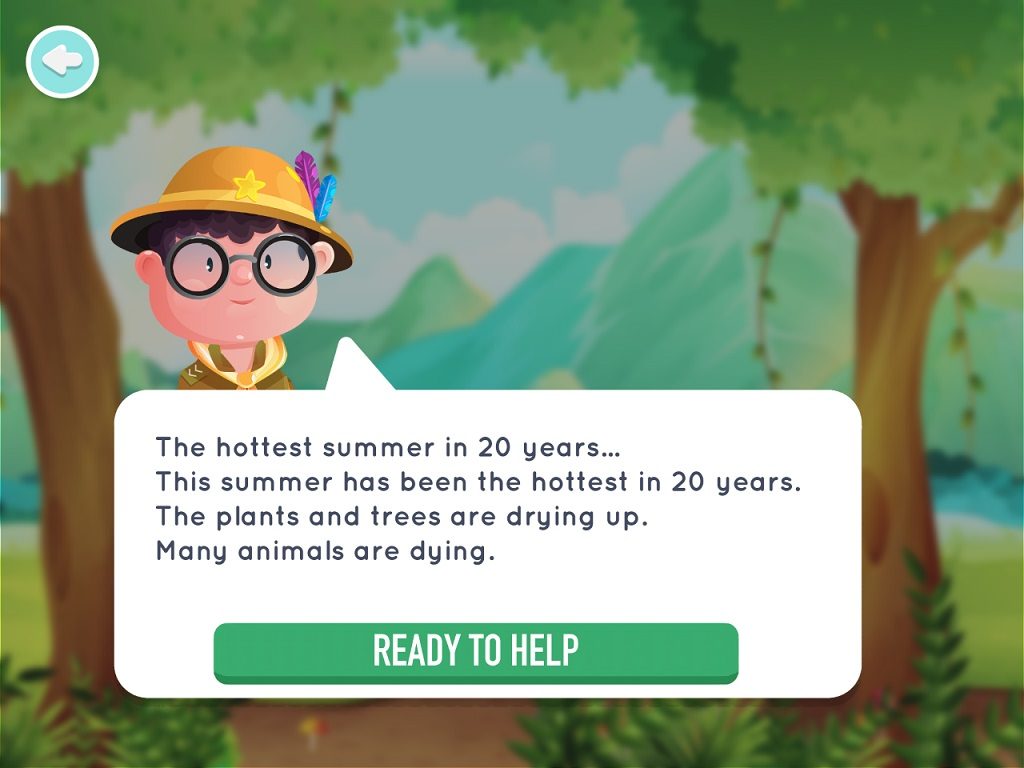Tap the READY TO HELP button
This screenshot has height=768, width=1024.
(x=476, y=651)
